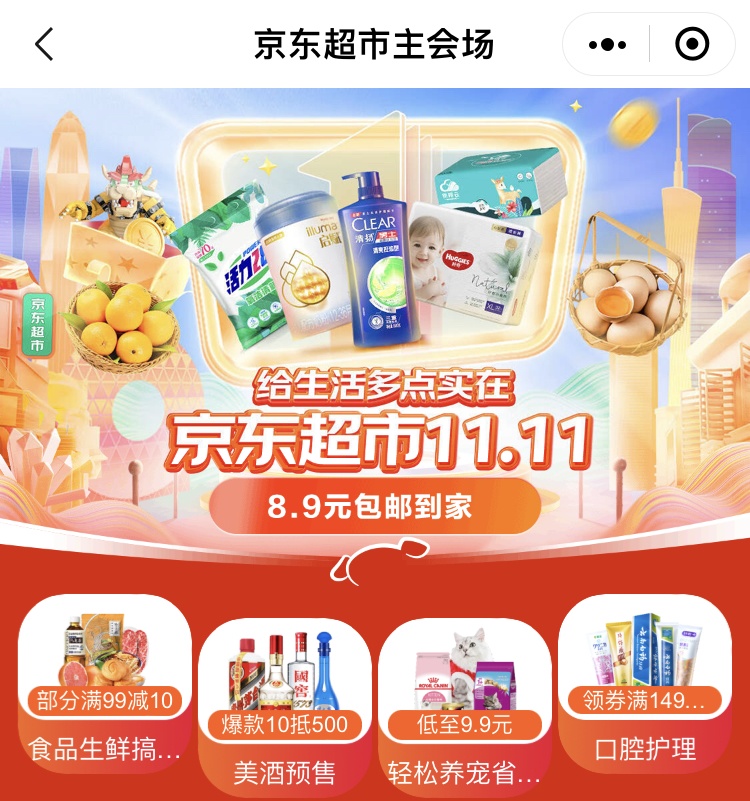Open the three-dot more menu

tap(607, 45)
